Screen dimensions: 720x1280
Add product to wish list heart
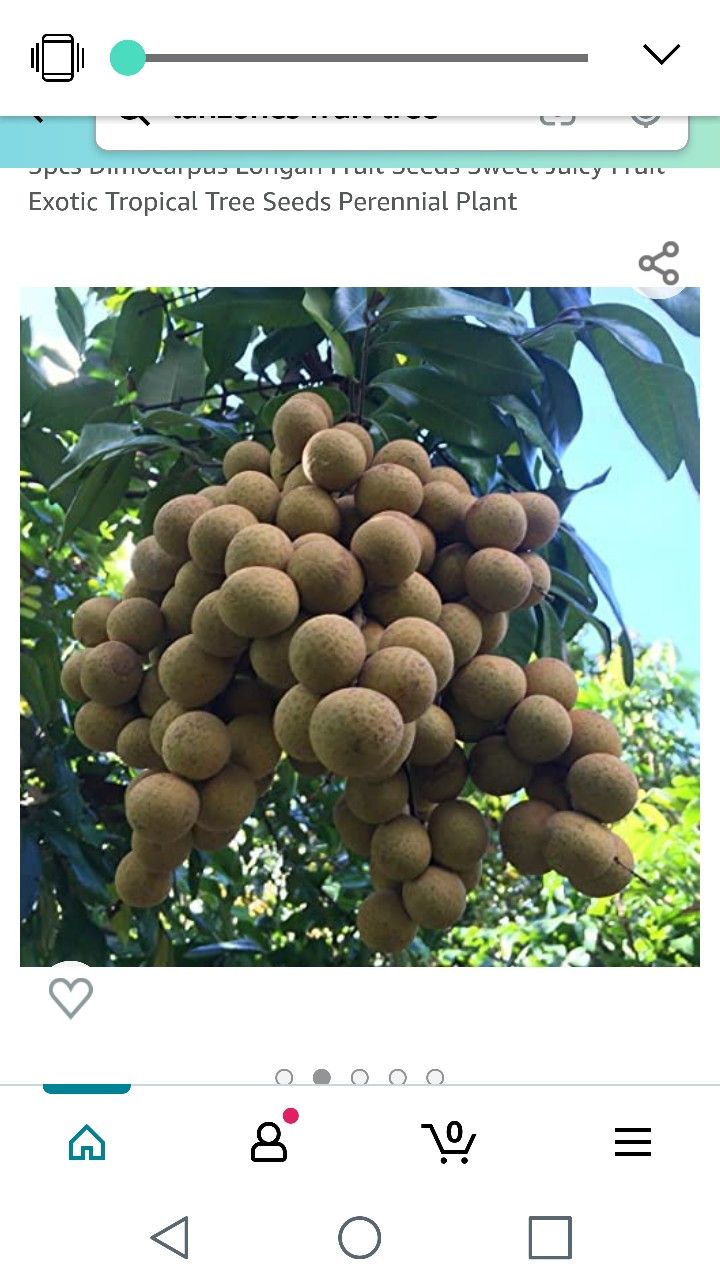(x=71, y=997)
